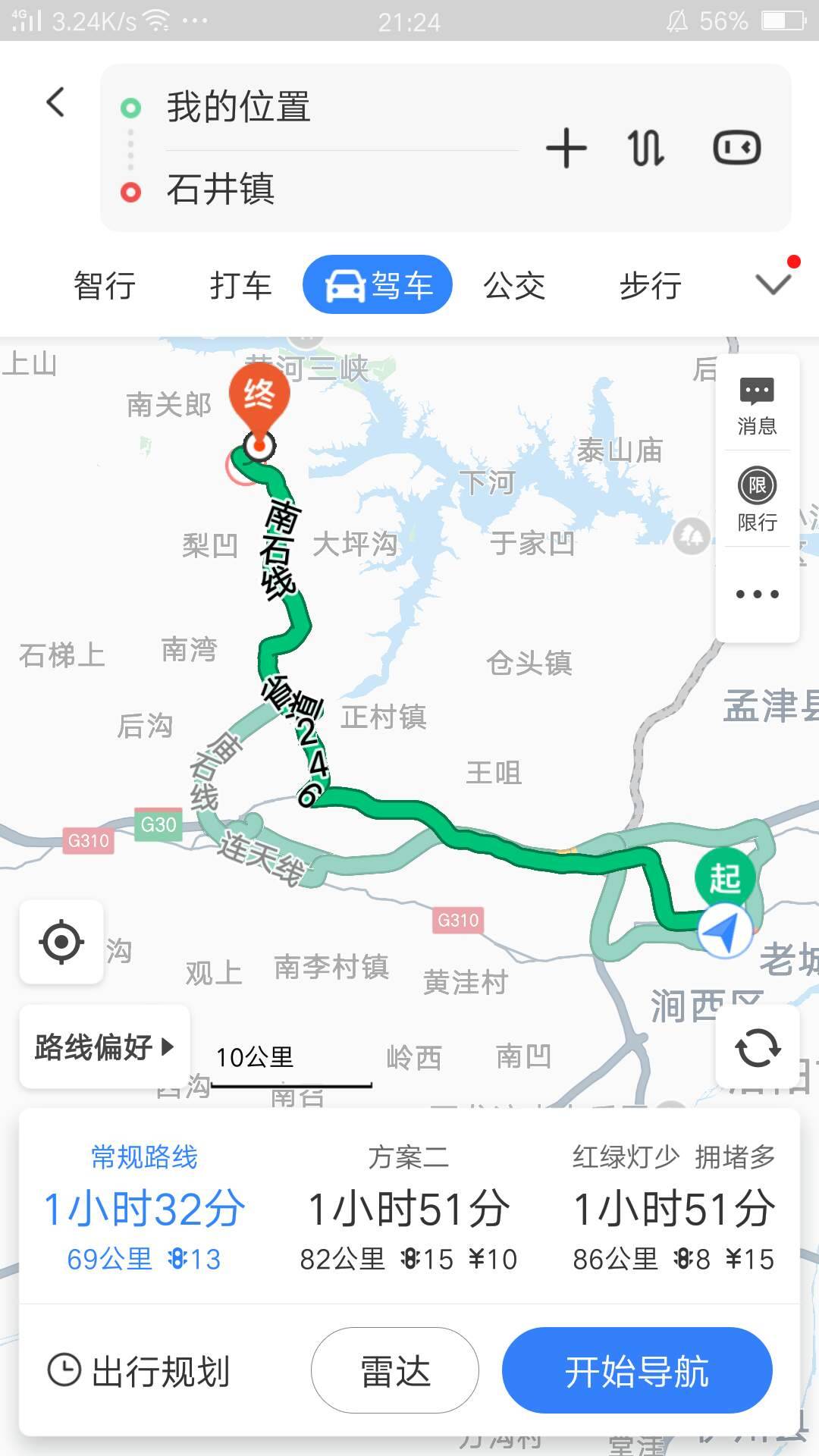Open the license plate settings icon
Viewport: 819px width, 1456px height.
tap(736, 148)
